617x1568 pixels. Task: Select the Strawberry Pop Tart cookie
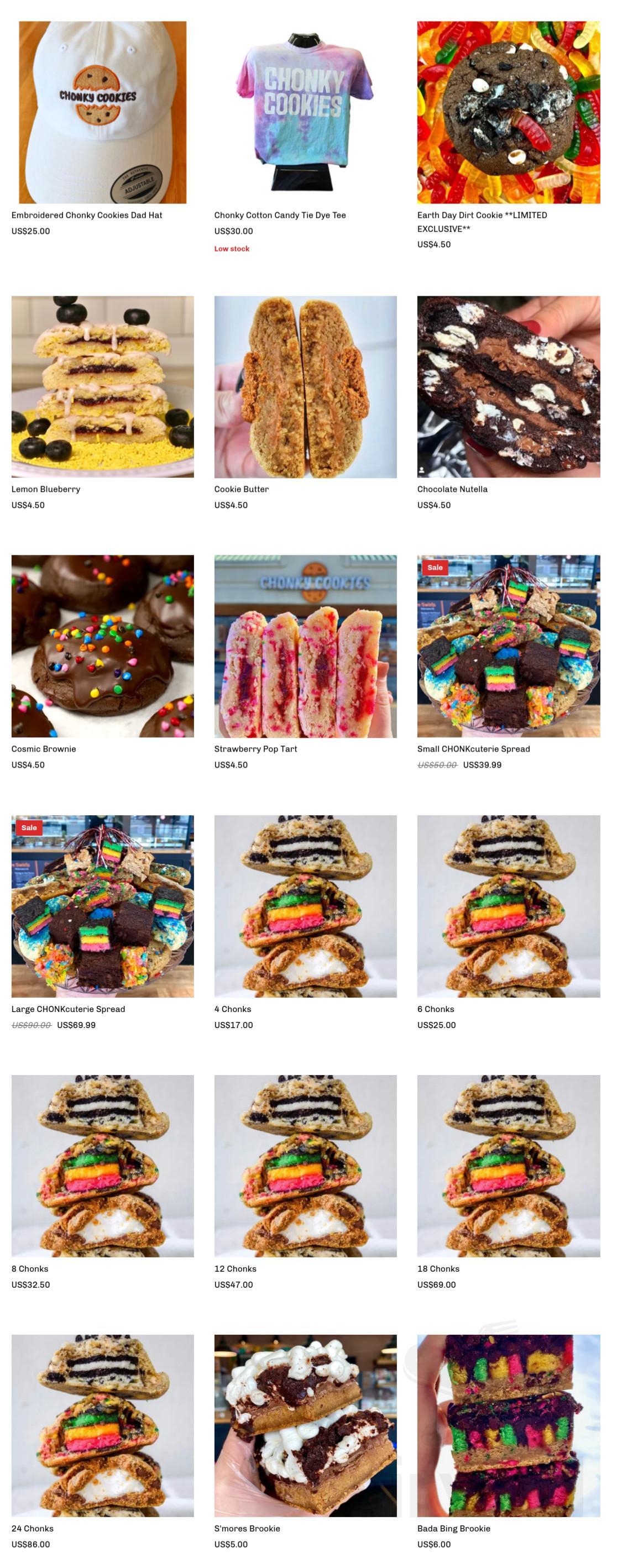[x=255, y=749]
